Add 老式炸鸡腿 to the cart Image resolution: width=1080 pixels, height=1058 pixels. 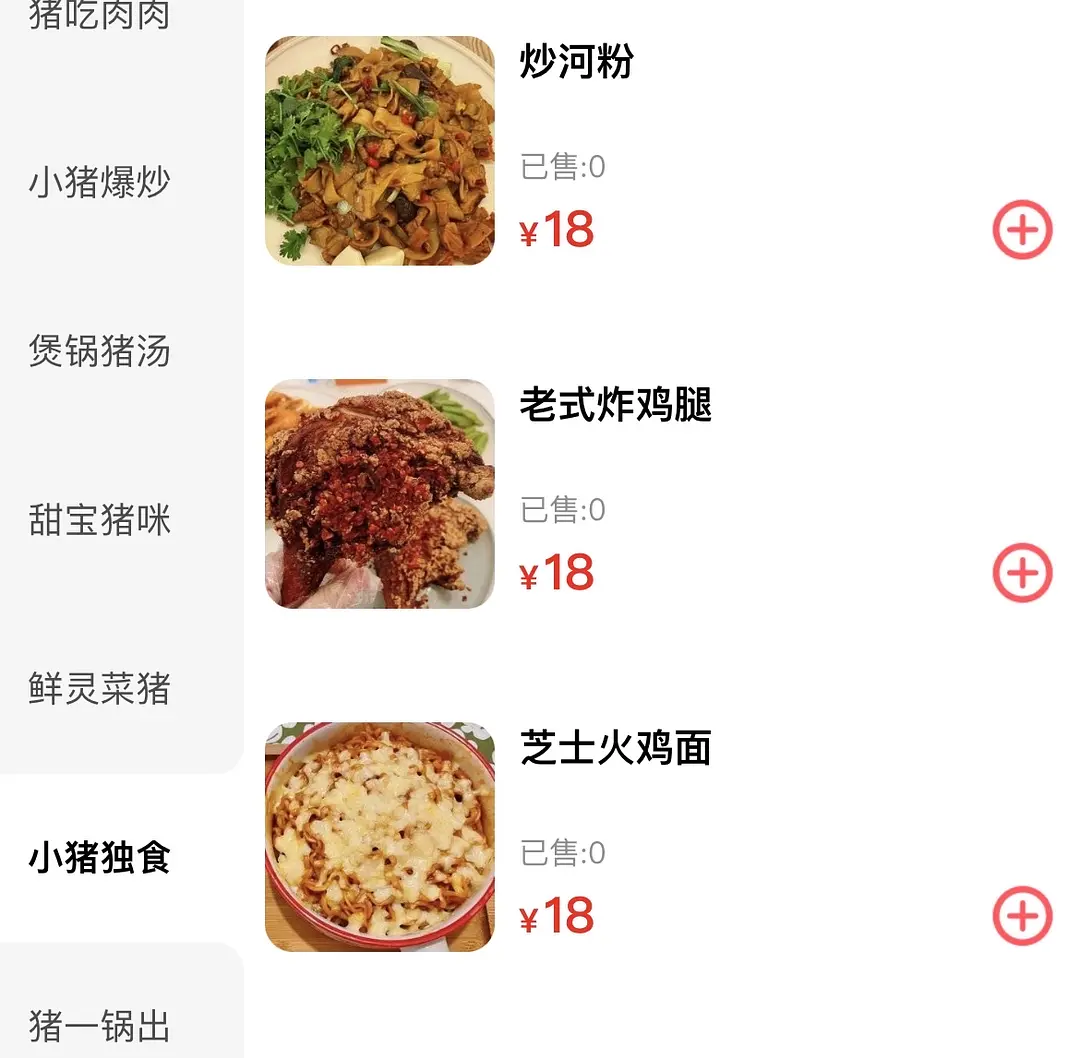1022,573
